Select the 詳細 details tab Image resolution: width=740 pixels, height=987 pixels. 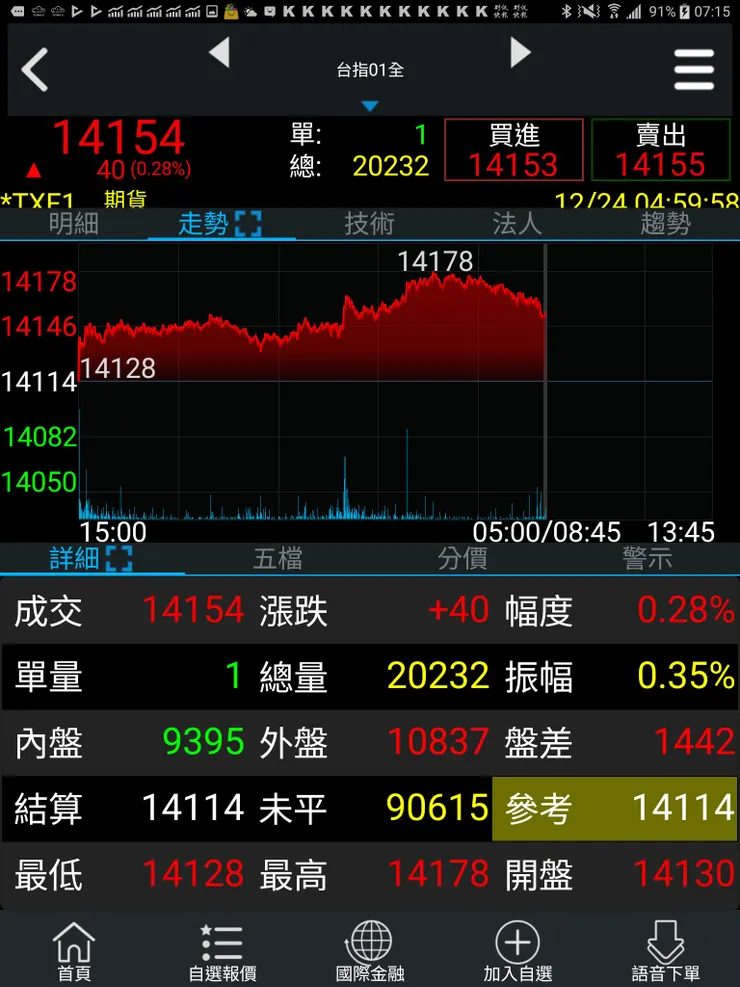click(x=91, y=558)
